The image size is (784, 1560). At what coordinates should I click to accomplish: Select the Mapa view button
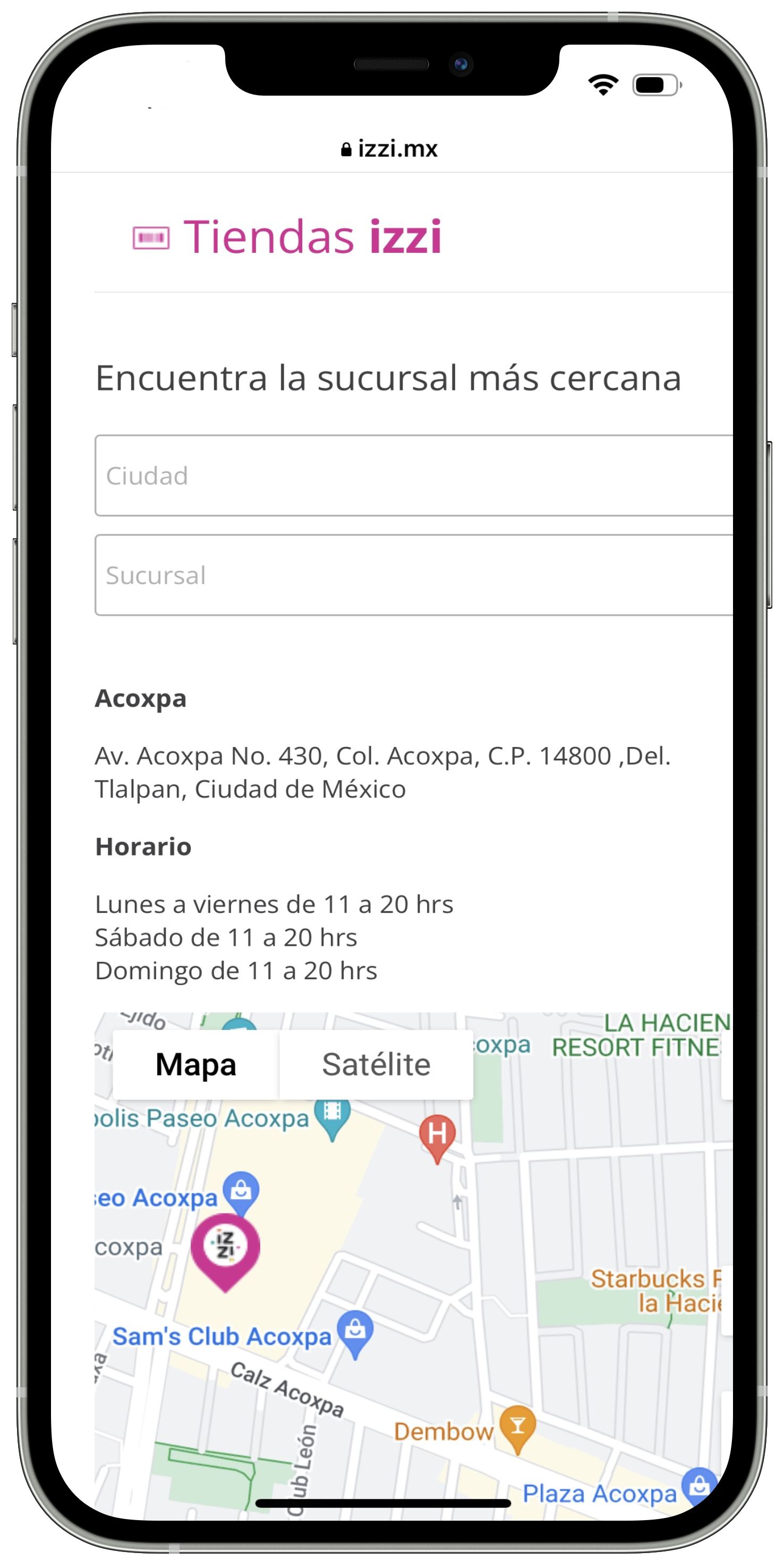pos(195,1064)
